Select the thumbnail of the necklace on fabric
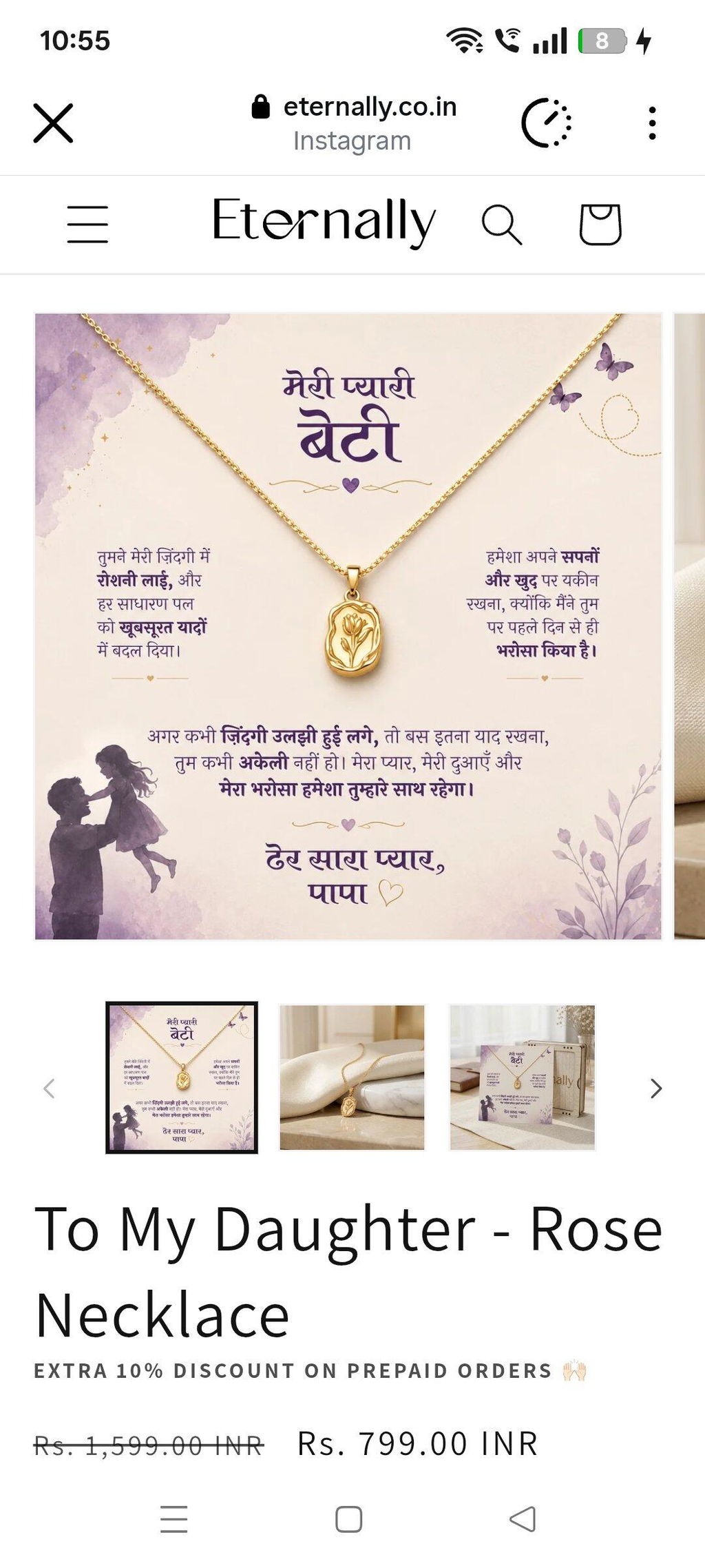 352,1077
